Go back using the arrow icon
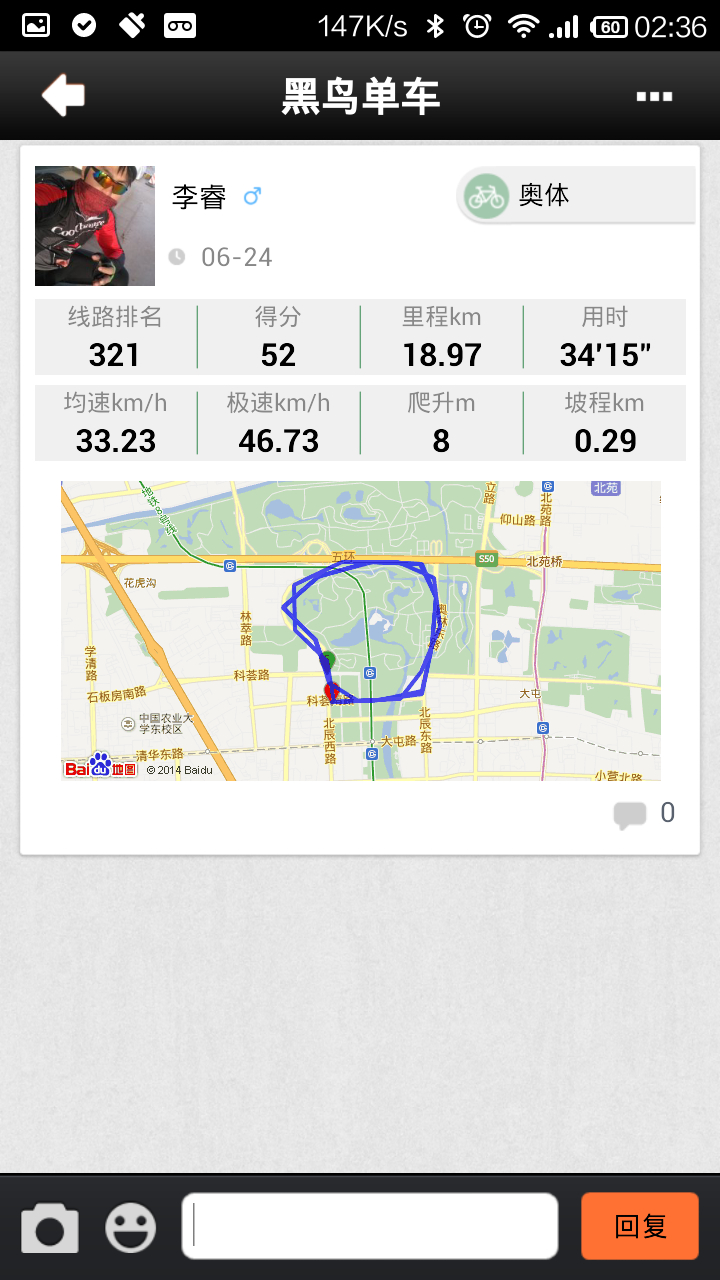Image resolution: width=720 pixels, height=1280 pixels. pos(63,96)
